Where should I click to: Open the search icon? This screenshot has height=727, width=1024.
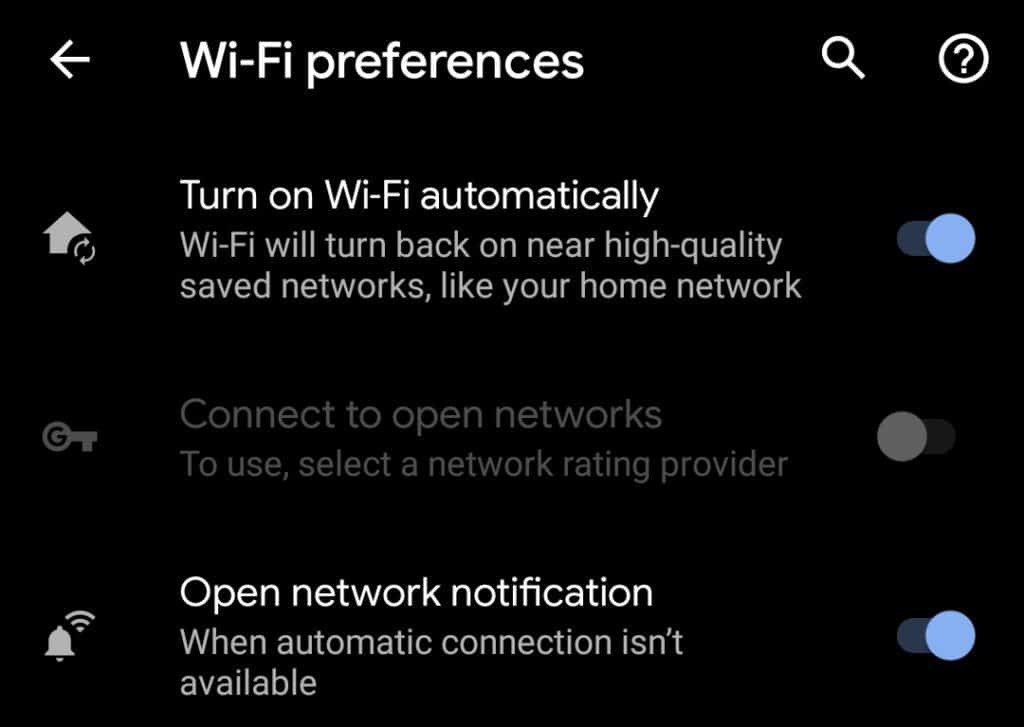(842, 61)
